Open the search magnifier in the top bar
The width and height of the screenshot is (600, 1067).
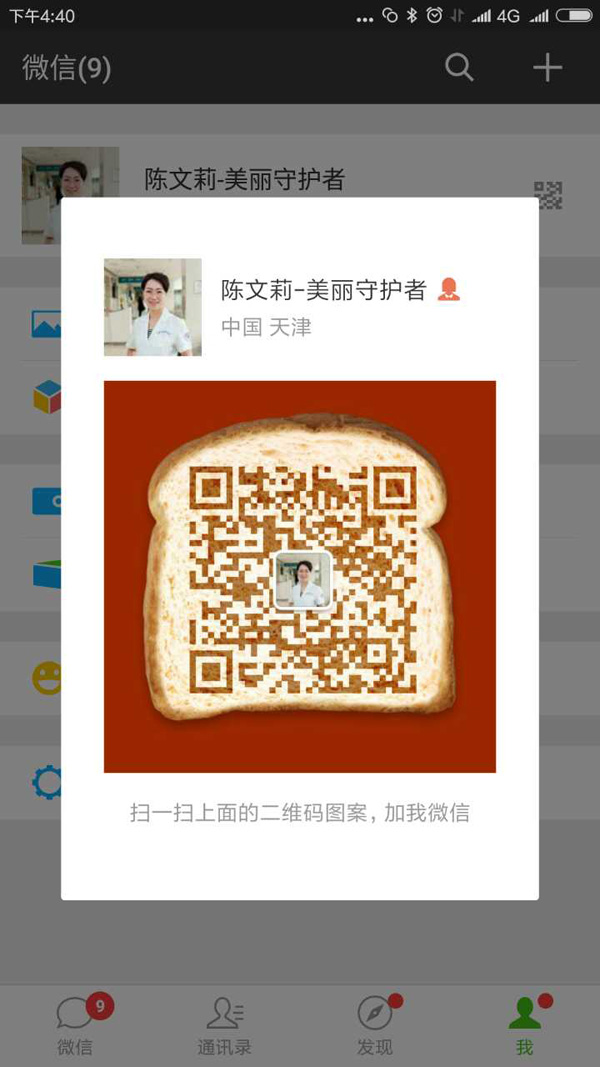point(459,68)
